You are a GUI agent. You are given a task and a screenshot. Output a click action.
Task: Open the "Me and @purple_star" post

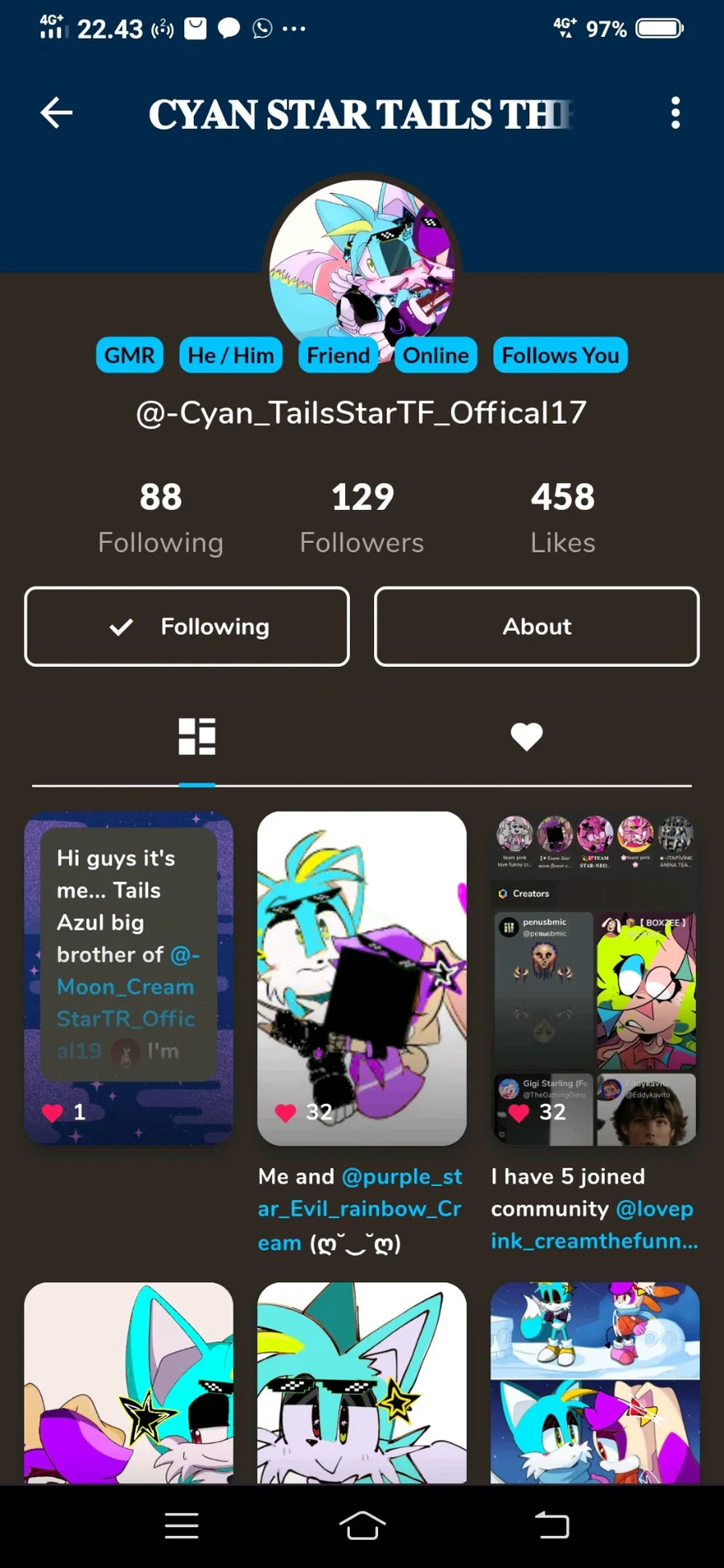click(x=362, y=978)
